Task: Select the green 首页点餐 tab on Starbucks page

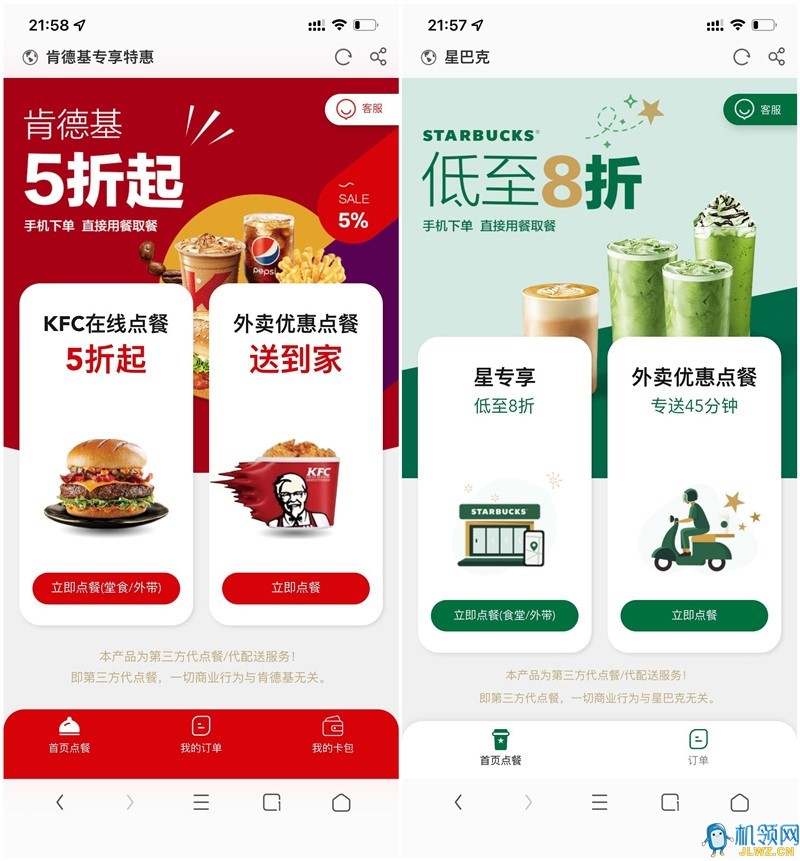Action: tap(500, 747)
